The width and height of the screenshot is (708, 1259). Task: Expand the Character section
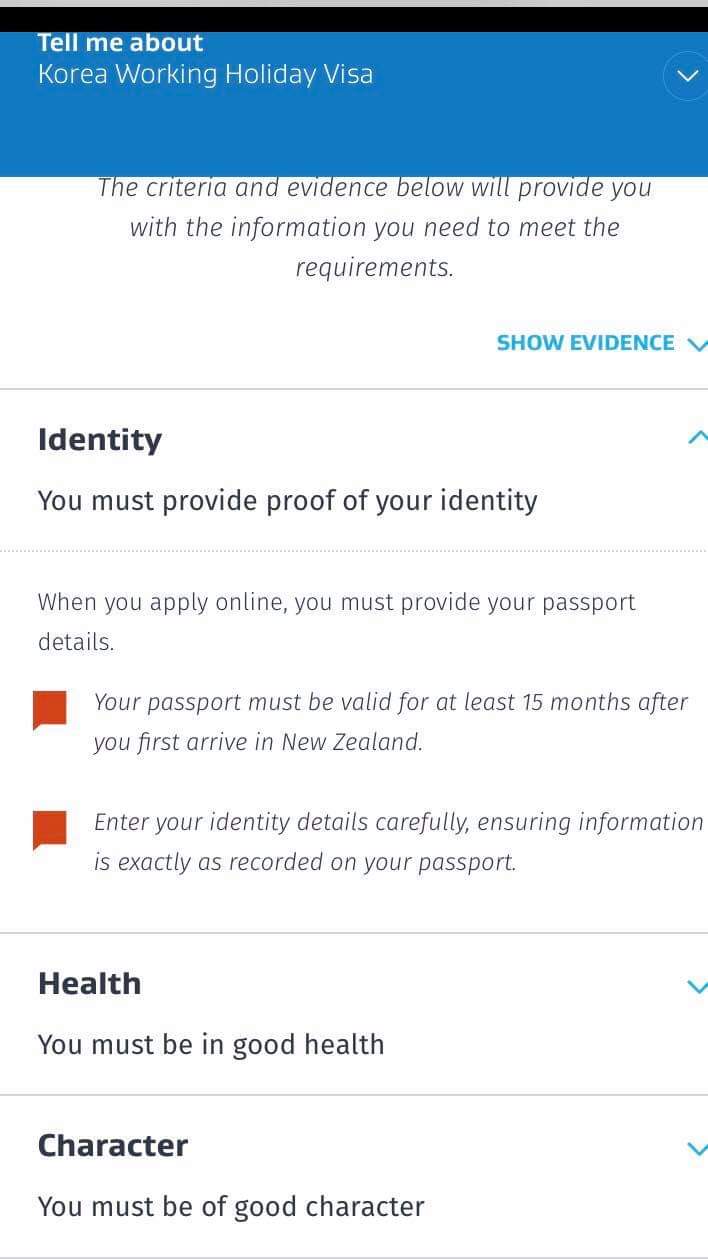point(697,1149)
